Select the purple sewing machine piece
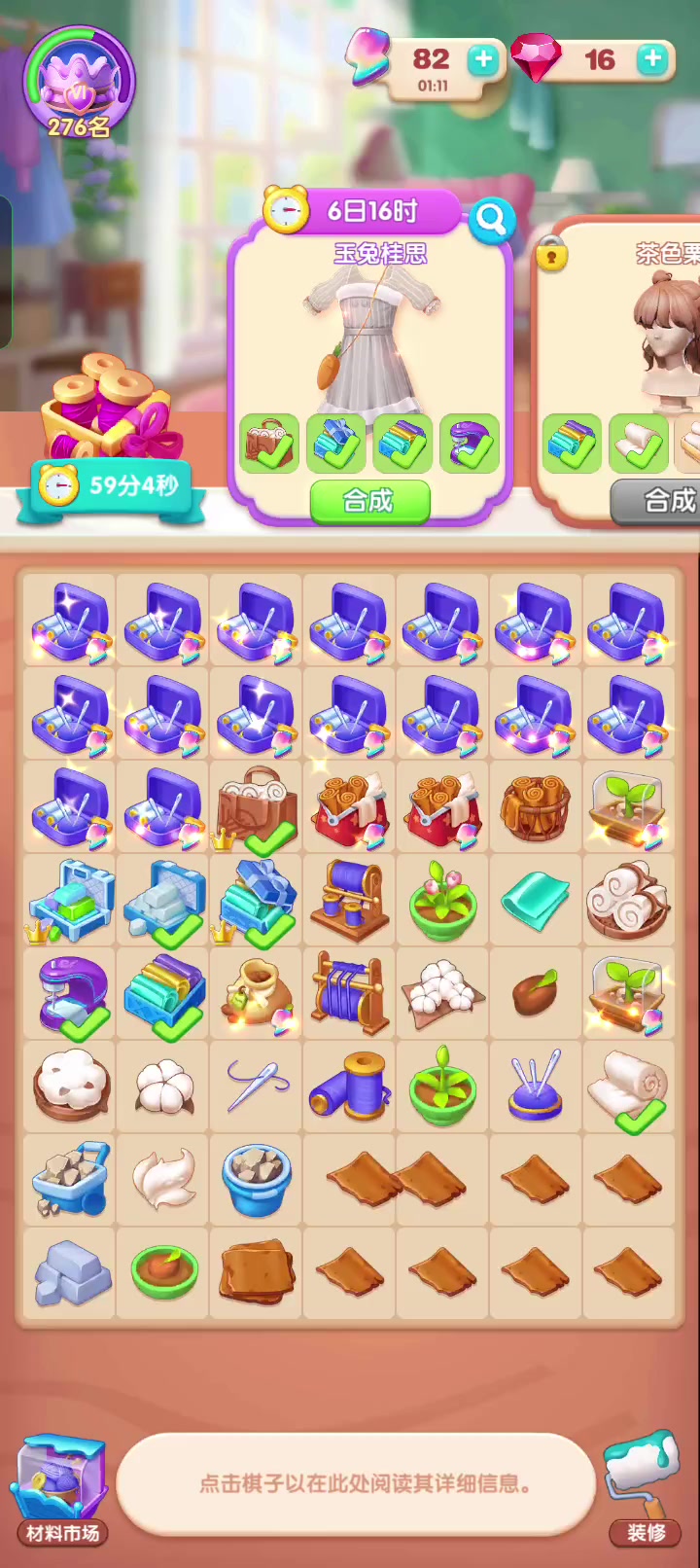The height and width of the screenshot is (1568, 700). pyautogui.click(x=72, y=994)
